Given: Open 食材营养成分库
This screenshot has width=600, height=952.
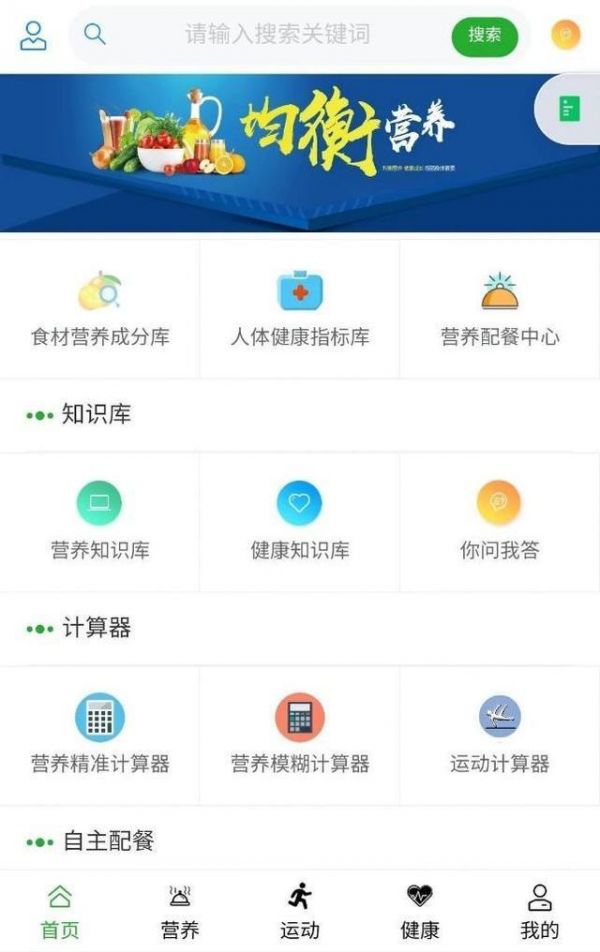Looking at the screenshot, I should click(100, 309).
